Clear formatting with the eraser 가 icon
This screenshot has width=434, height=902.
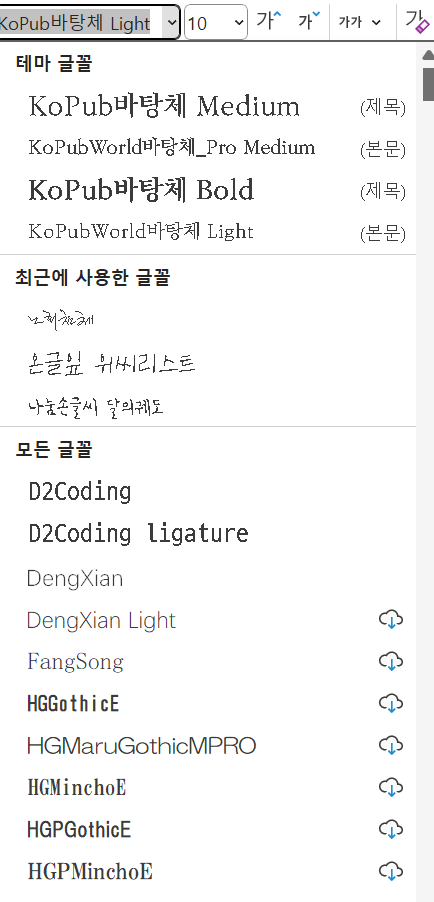[418, 22]
